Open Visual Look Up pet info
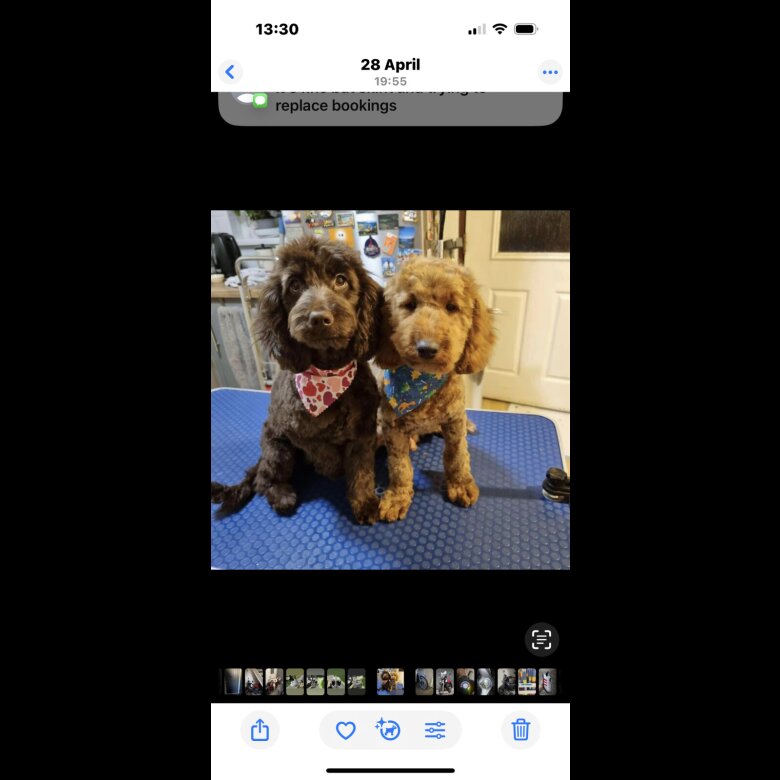780x780 pixels. point(389,730)
